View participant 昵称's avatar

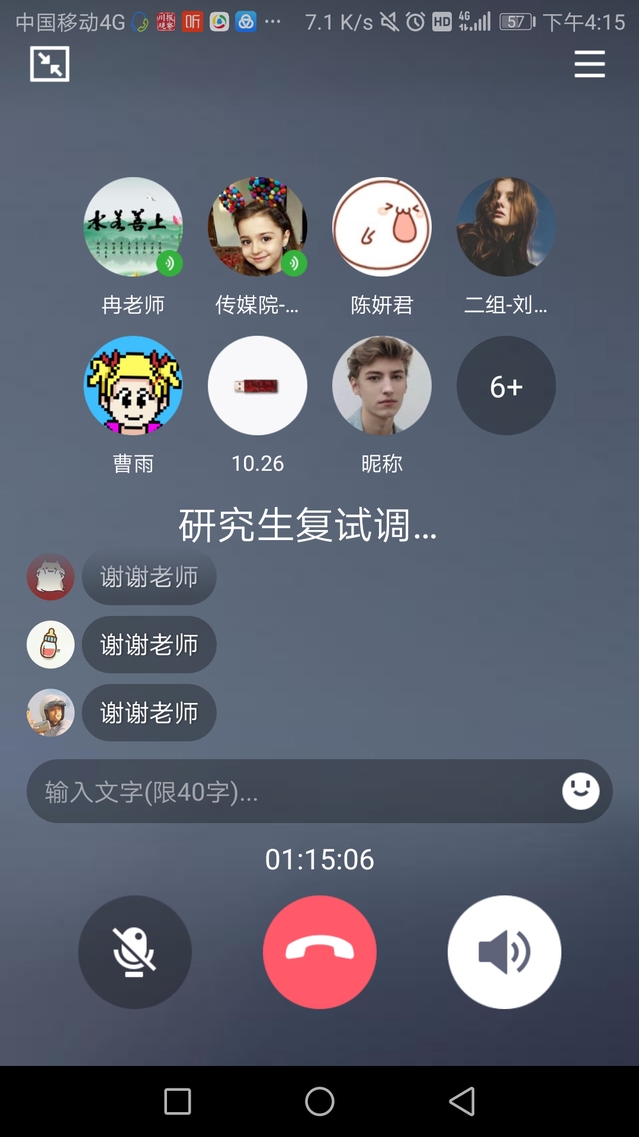[381, 386]
